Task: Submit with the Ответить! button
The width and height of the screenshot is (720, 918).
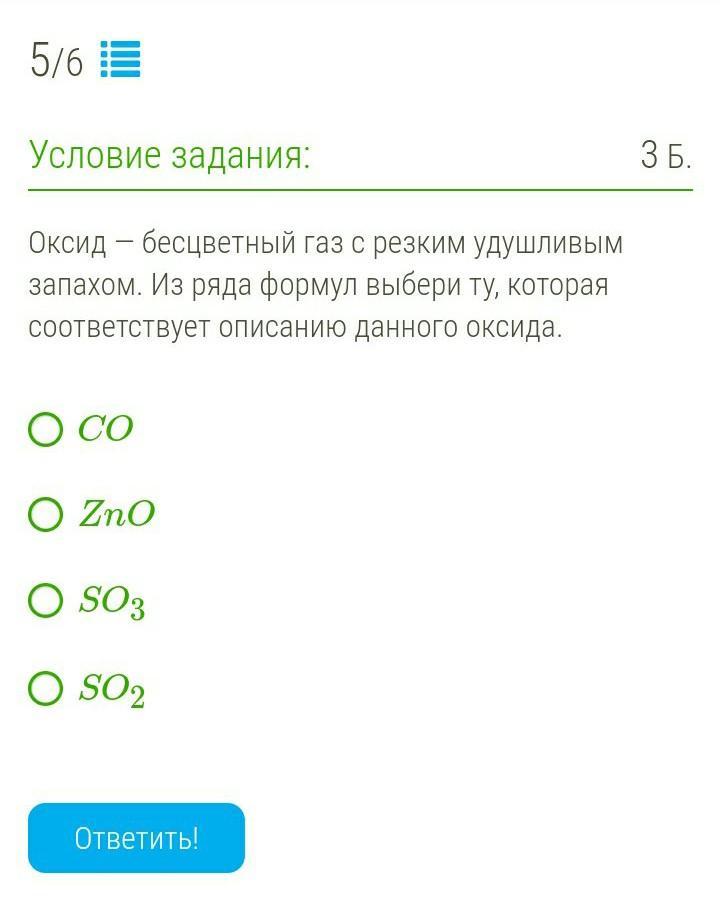Action: pyautogui.click(x=136, y=838)
